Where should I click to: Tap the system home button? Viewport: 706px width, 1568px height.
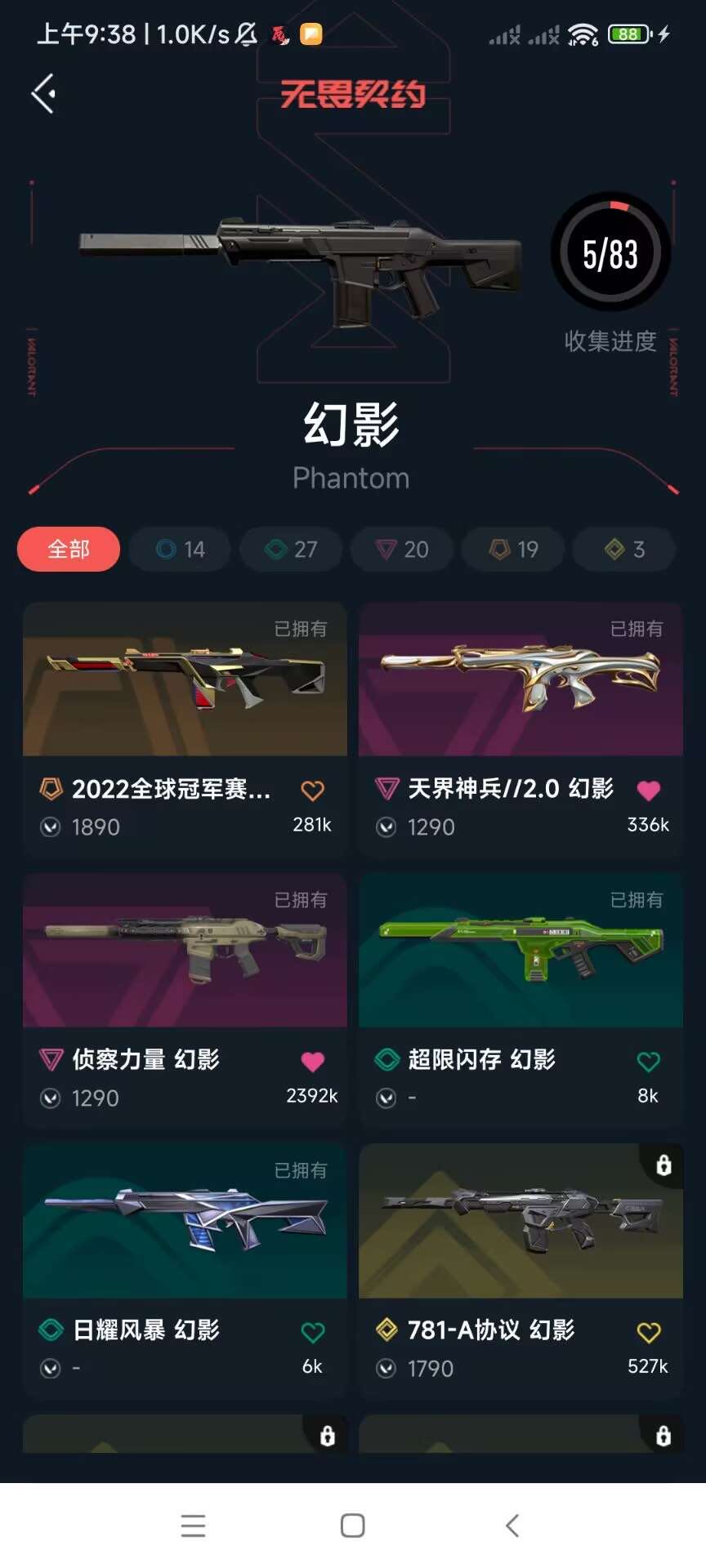352,1526
